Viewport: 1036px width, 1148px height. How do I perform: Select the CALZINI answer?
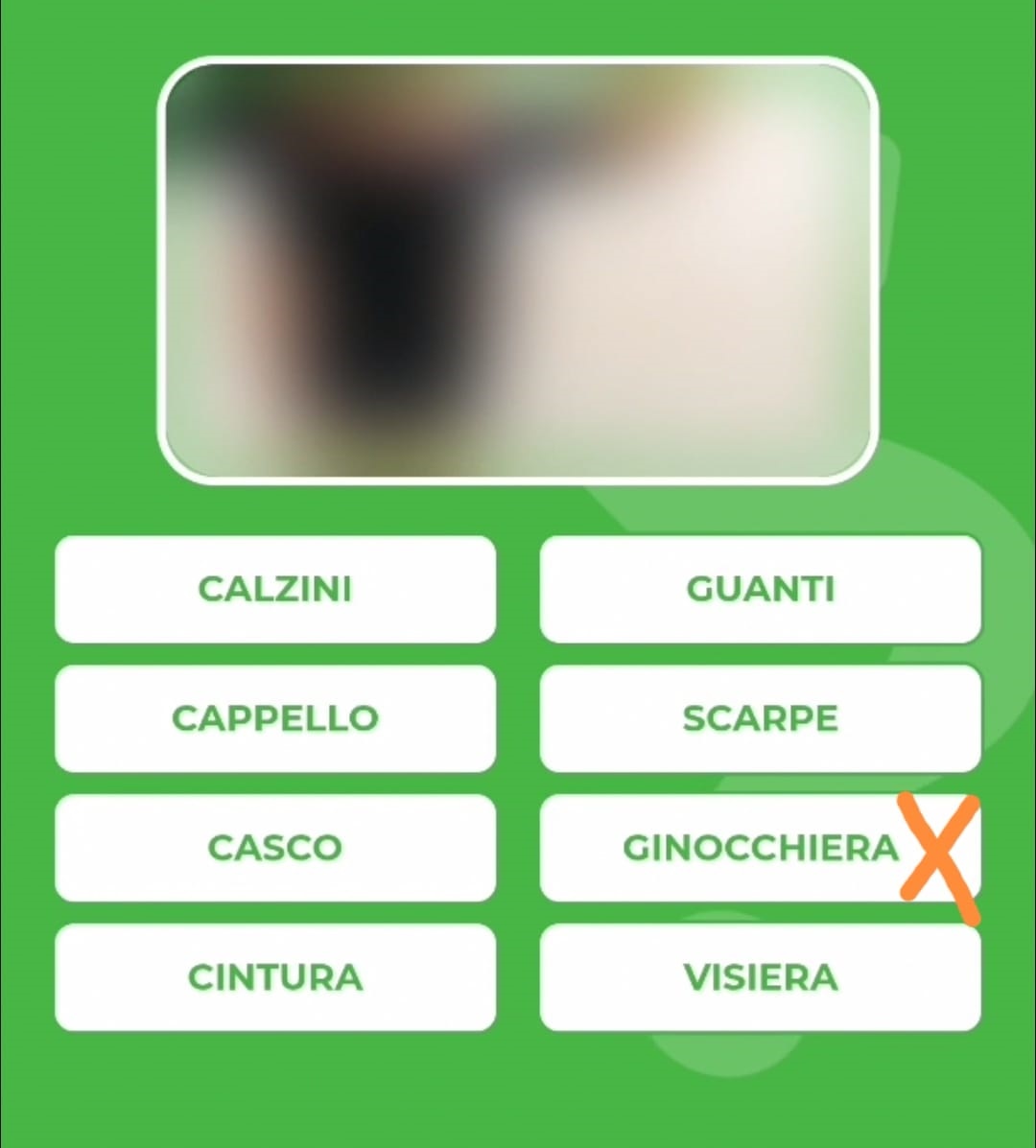275,589
